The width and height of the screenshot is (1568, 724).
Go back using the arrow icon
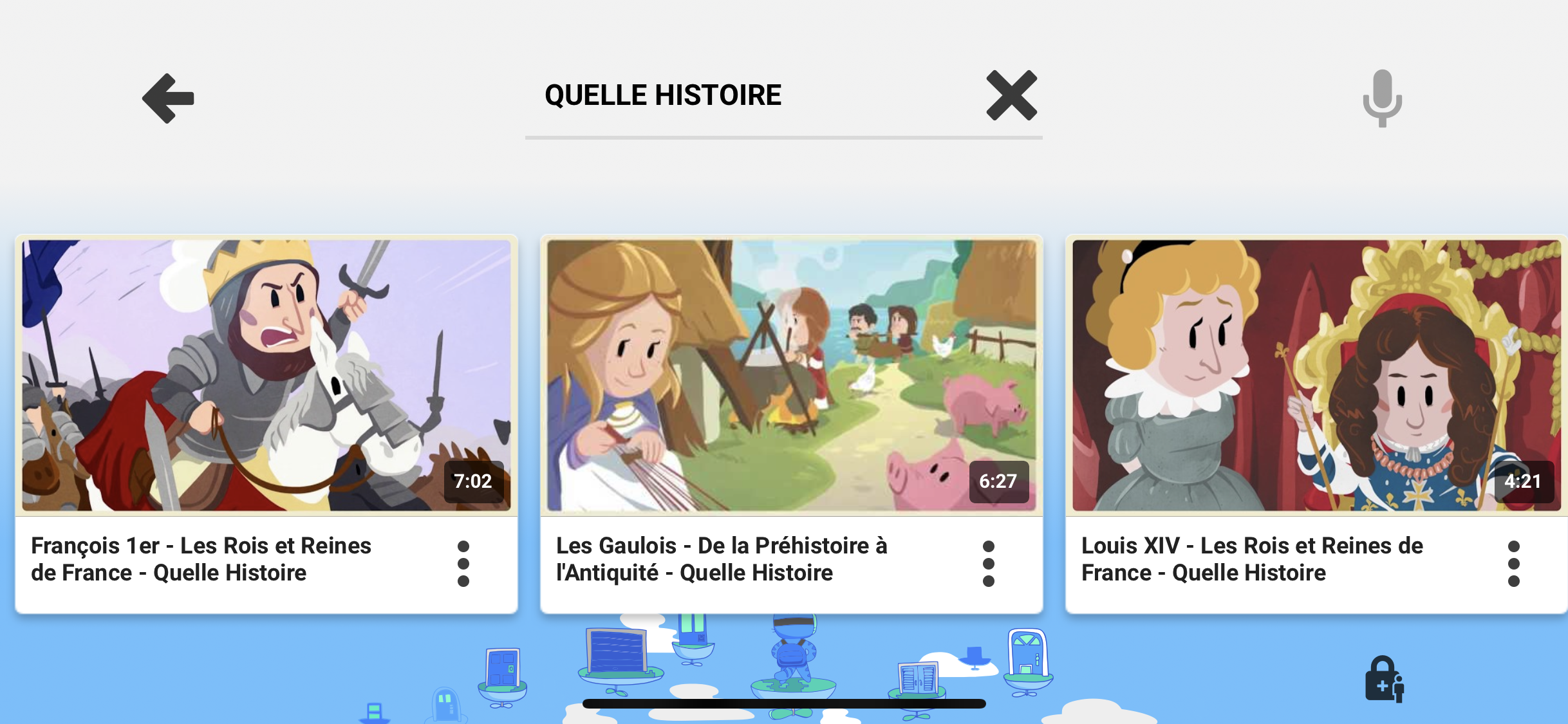coord(169,98)
